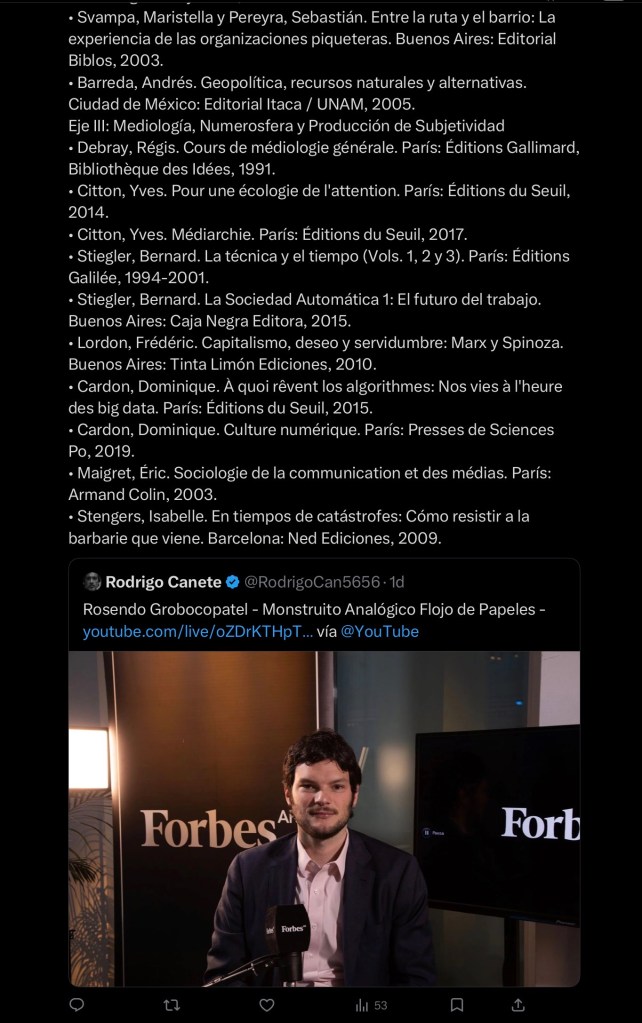Bookmark this post
The image size is (642, 1023).
[456, 1005]
